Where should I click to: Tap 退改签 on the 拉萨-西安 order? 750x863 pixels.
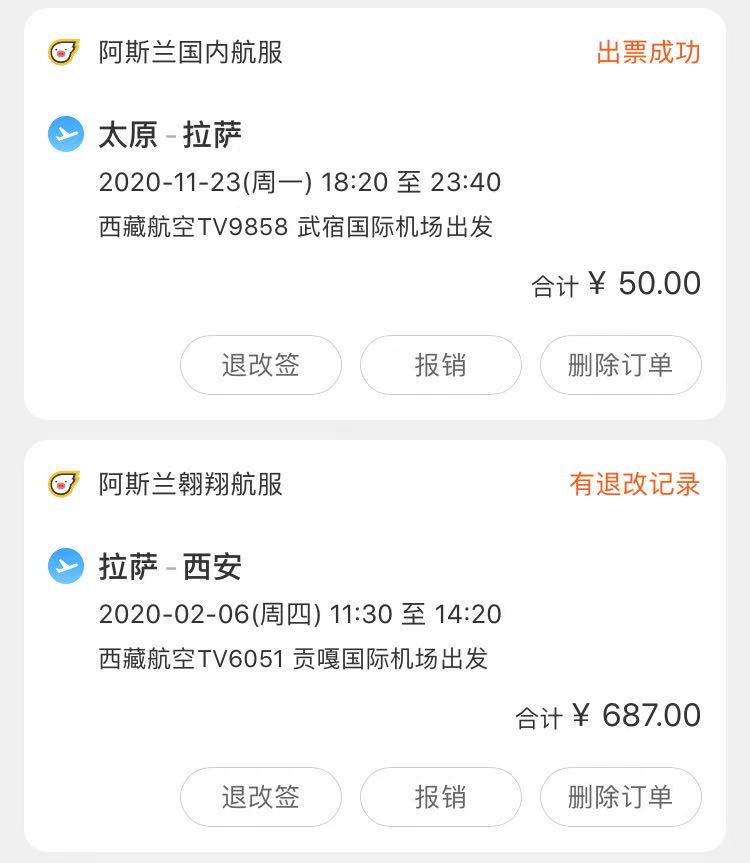[261, 797]
